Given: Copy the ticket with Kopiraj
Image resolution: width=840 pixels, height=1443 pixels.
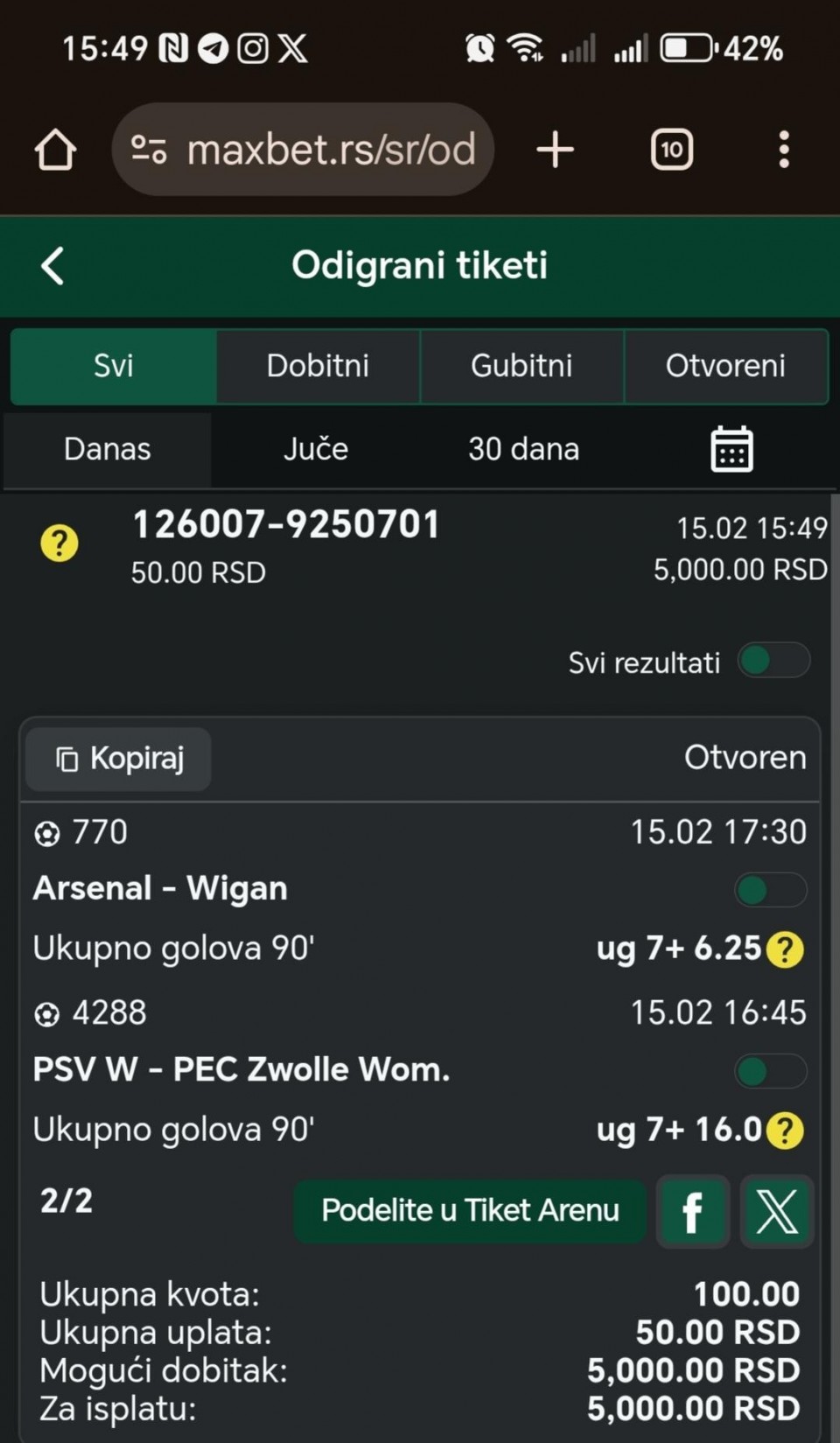Looking at the screenshot, I should pyautogui.click(x=119, y=759).
